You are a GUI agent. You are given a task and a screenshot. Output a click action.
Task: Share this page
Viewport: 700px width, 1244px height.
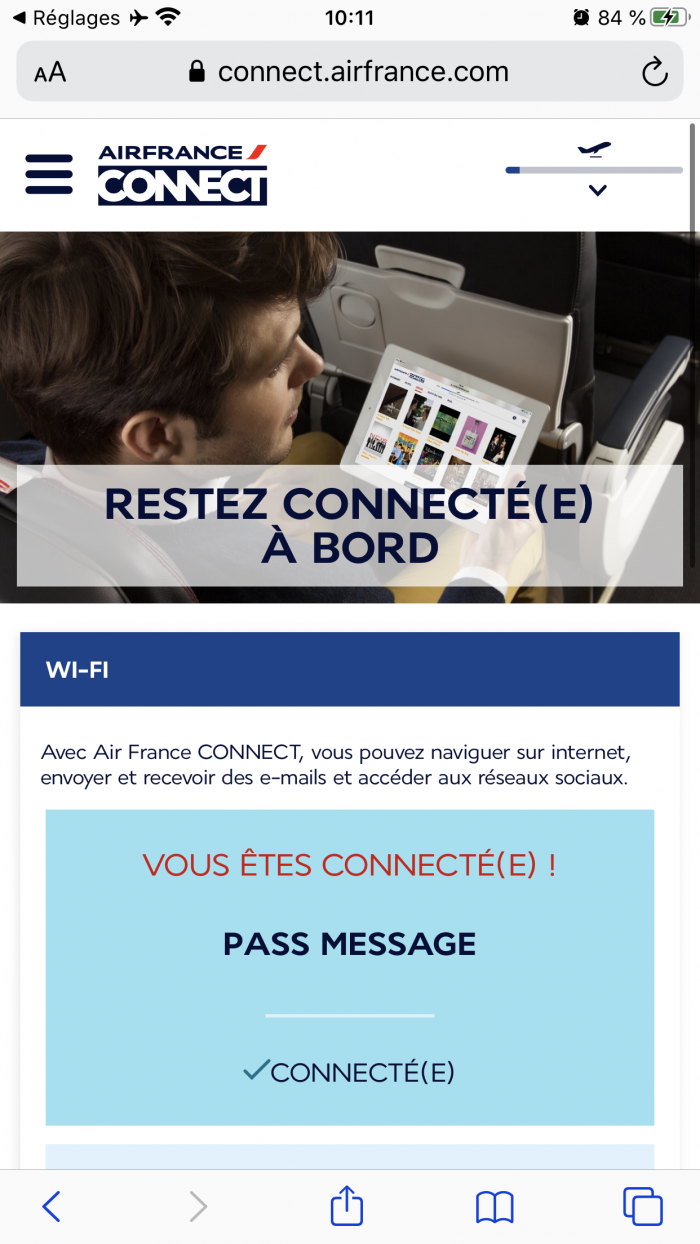tap(346, 1205)
